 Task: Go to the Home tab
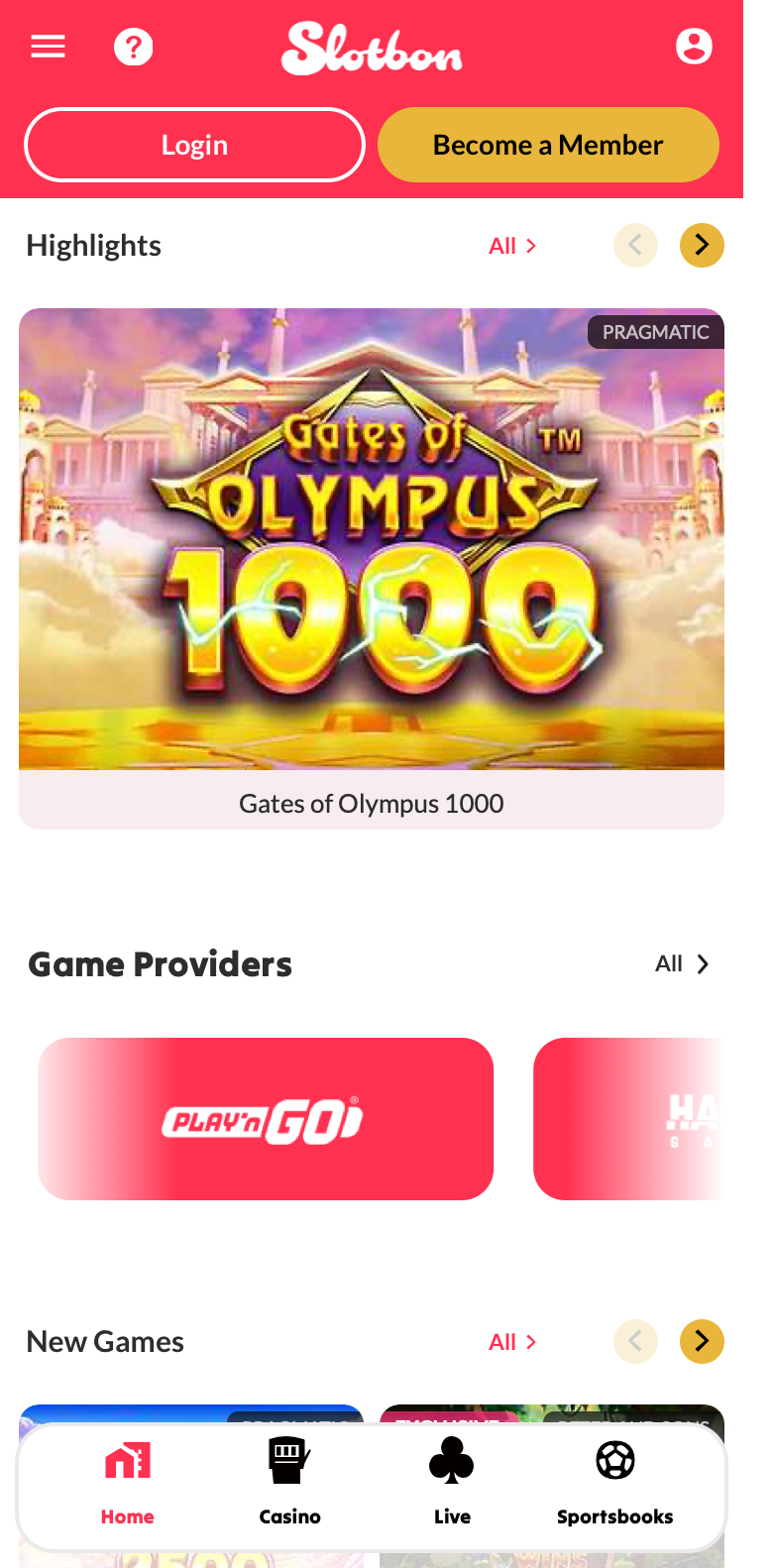[x=127, y=1483]
